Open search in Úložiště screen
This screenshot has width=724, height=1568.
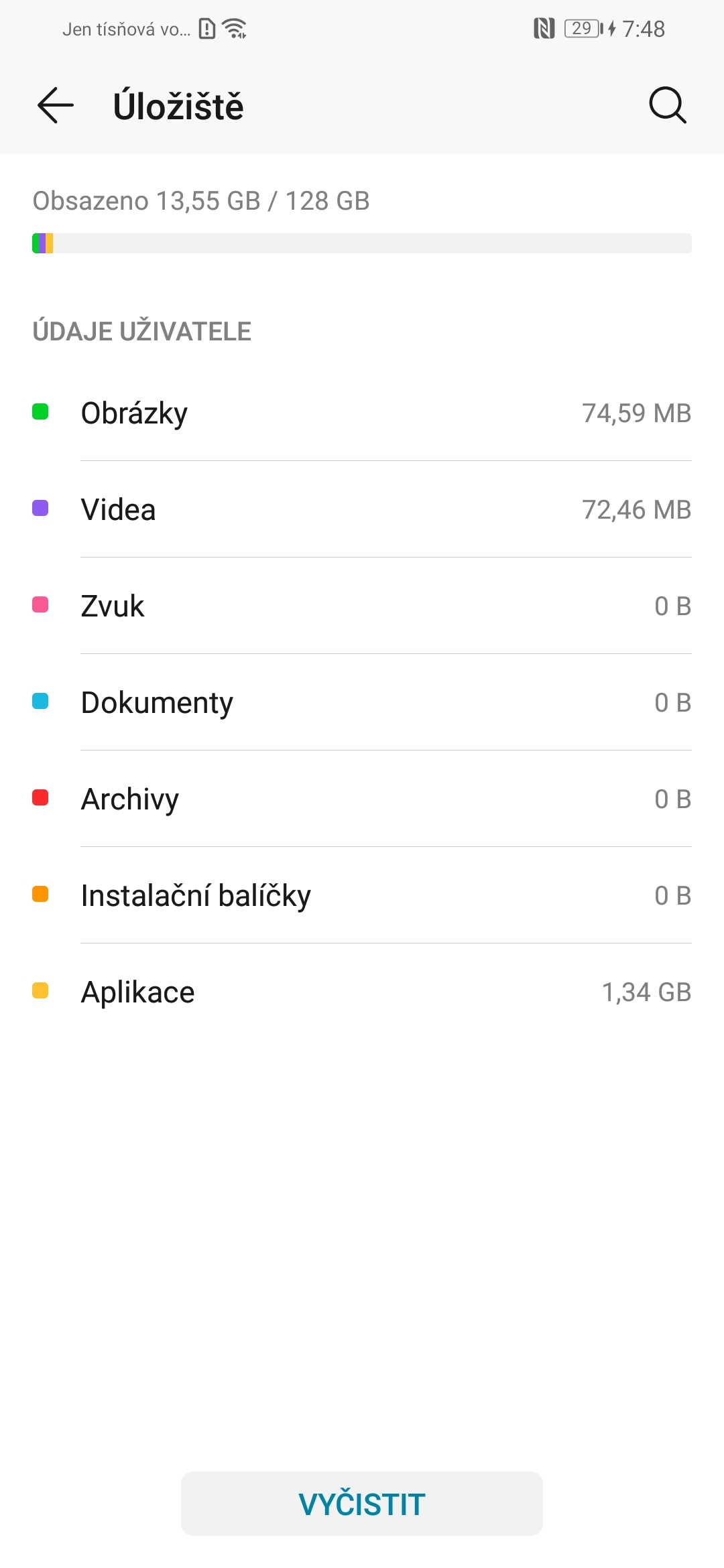pyautogui.click(x=668, y=105)
